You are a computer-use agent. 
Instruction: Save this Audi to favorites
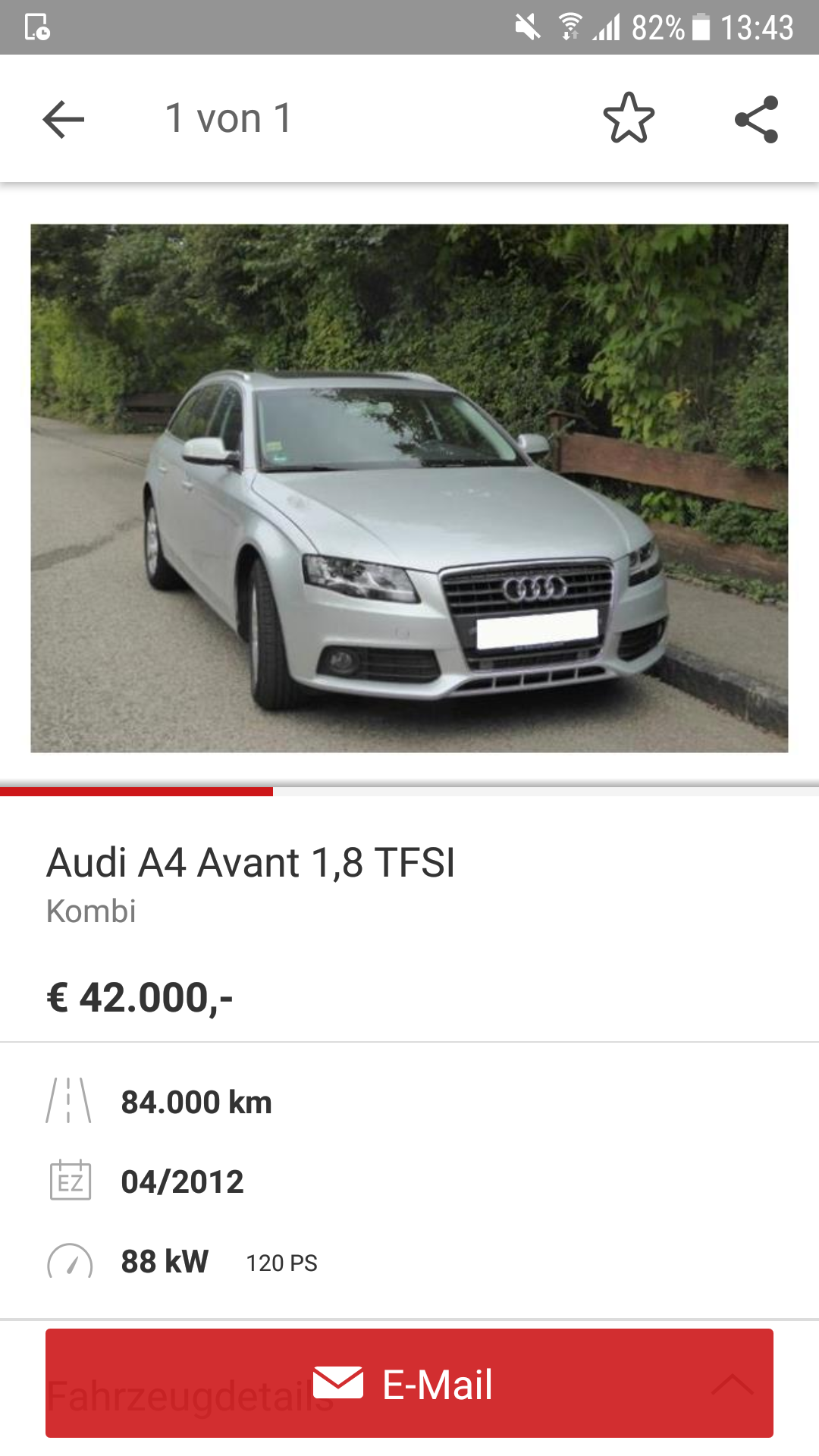[x=629, y=118]
